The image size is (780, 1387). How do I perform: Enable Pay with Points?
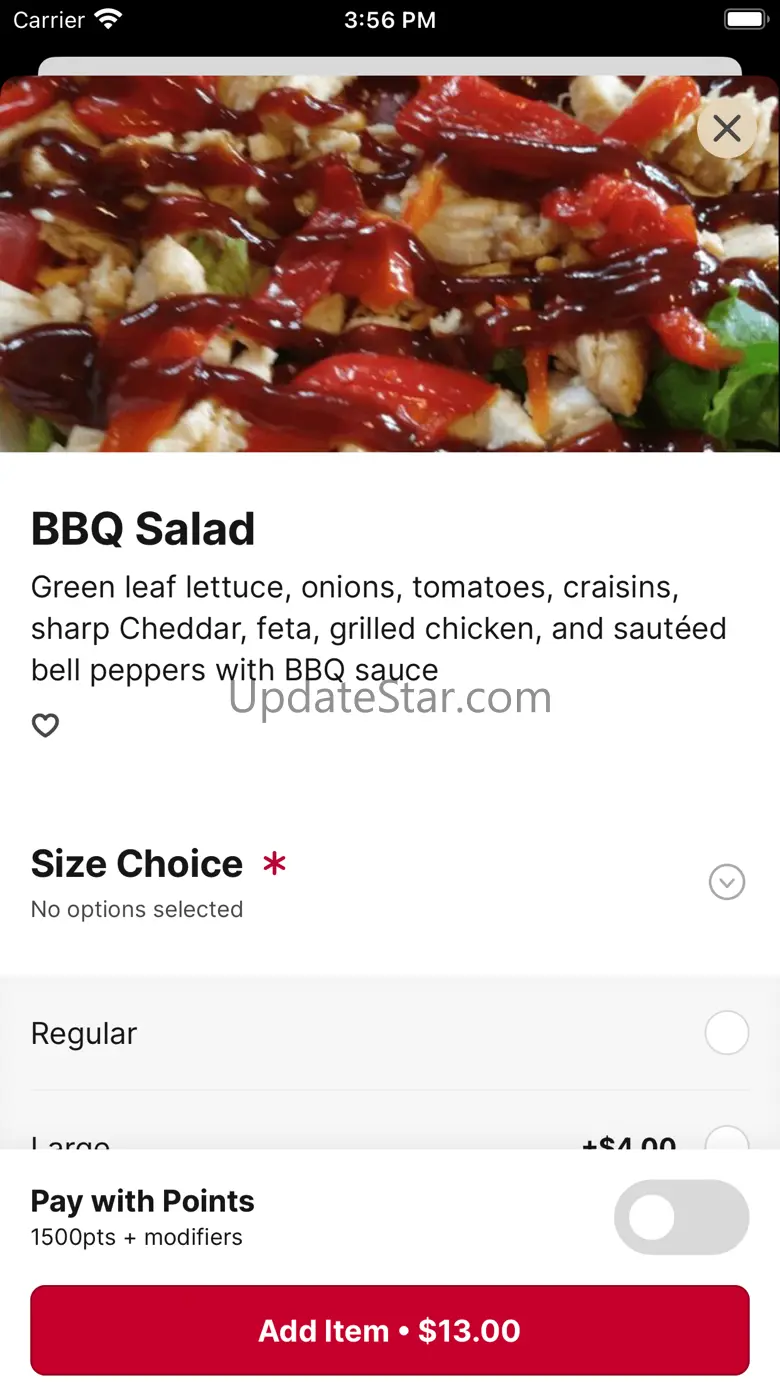[681, 1217]
